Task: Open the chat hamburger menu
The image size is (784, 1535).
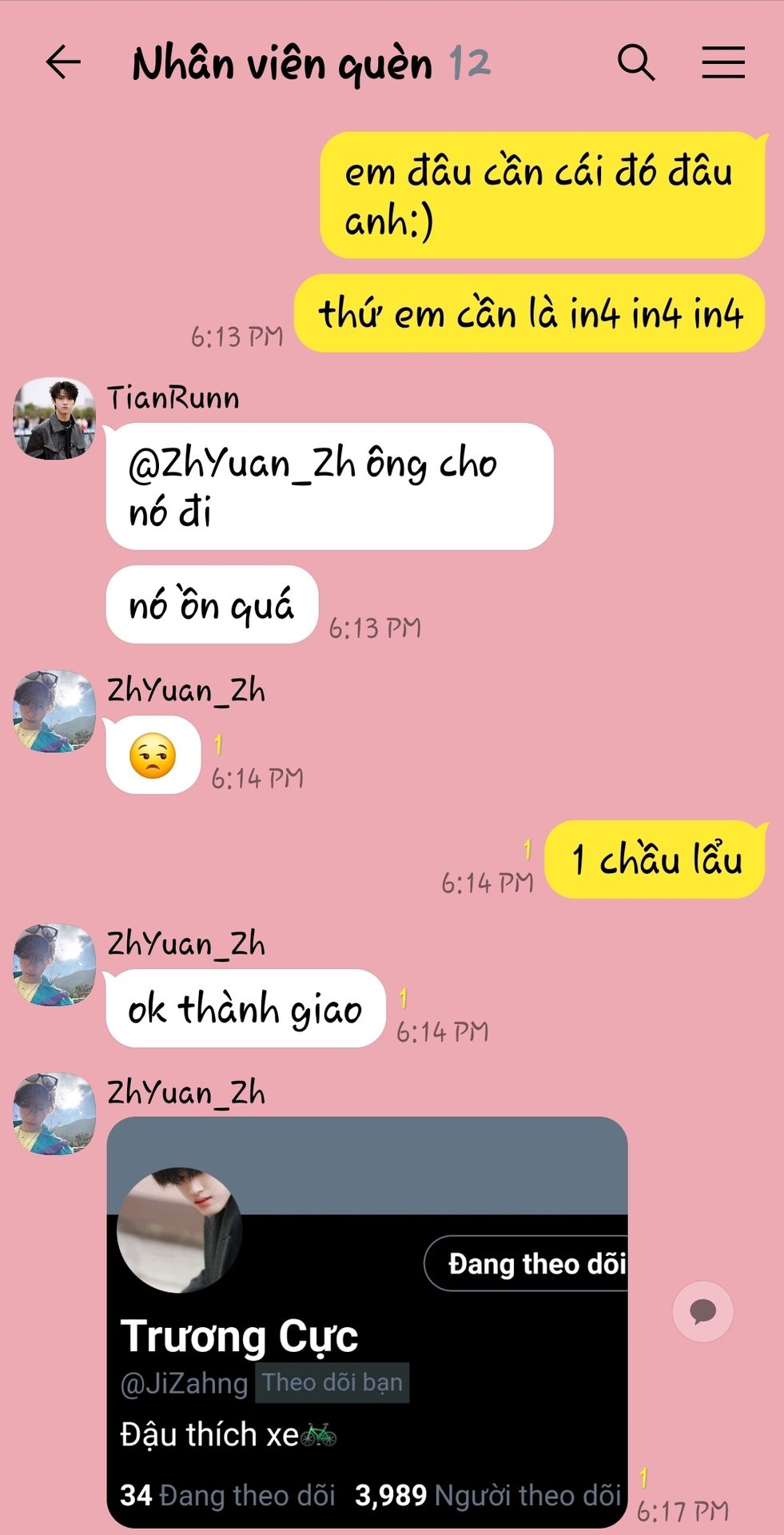Action: click(723, 62)
